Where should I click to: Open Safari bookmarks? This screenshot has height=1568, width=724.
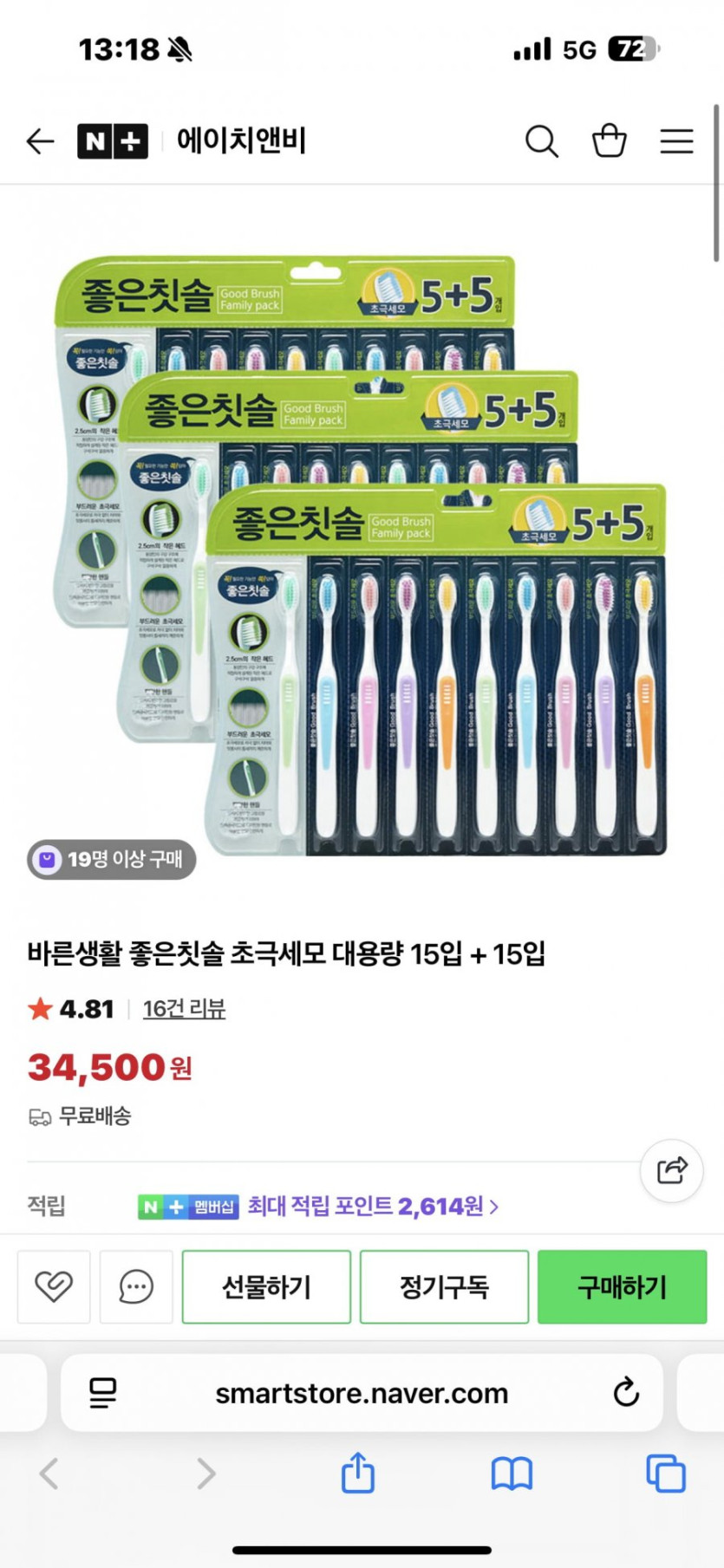click(512, 1473)
